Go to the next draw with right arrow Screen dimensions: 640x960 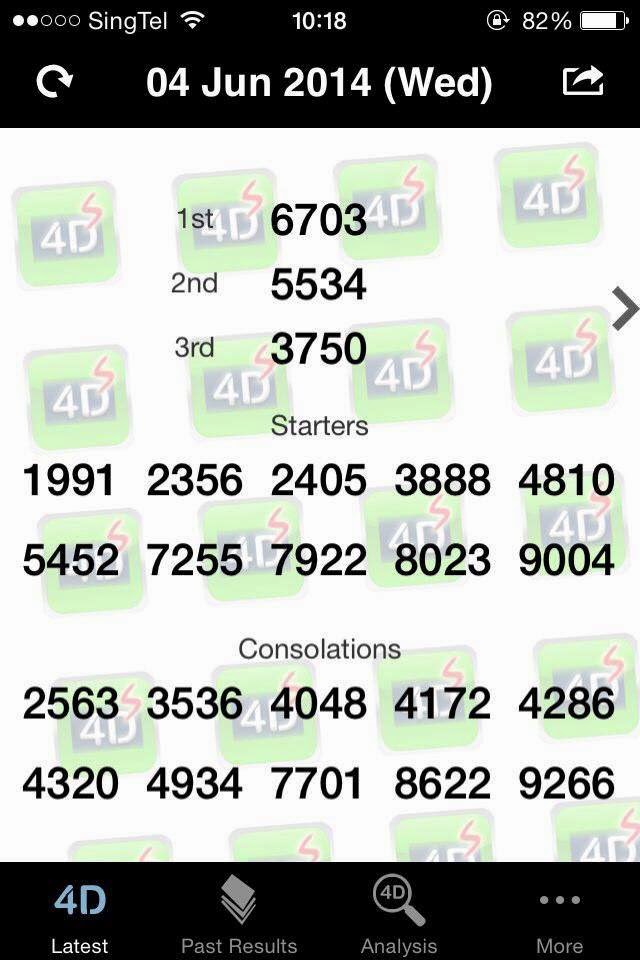tap(624, 308)
